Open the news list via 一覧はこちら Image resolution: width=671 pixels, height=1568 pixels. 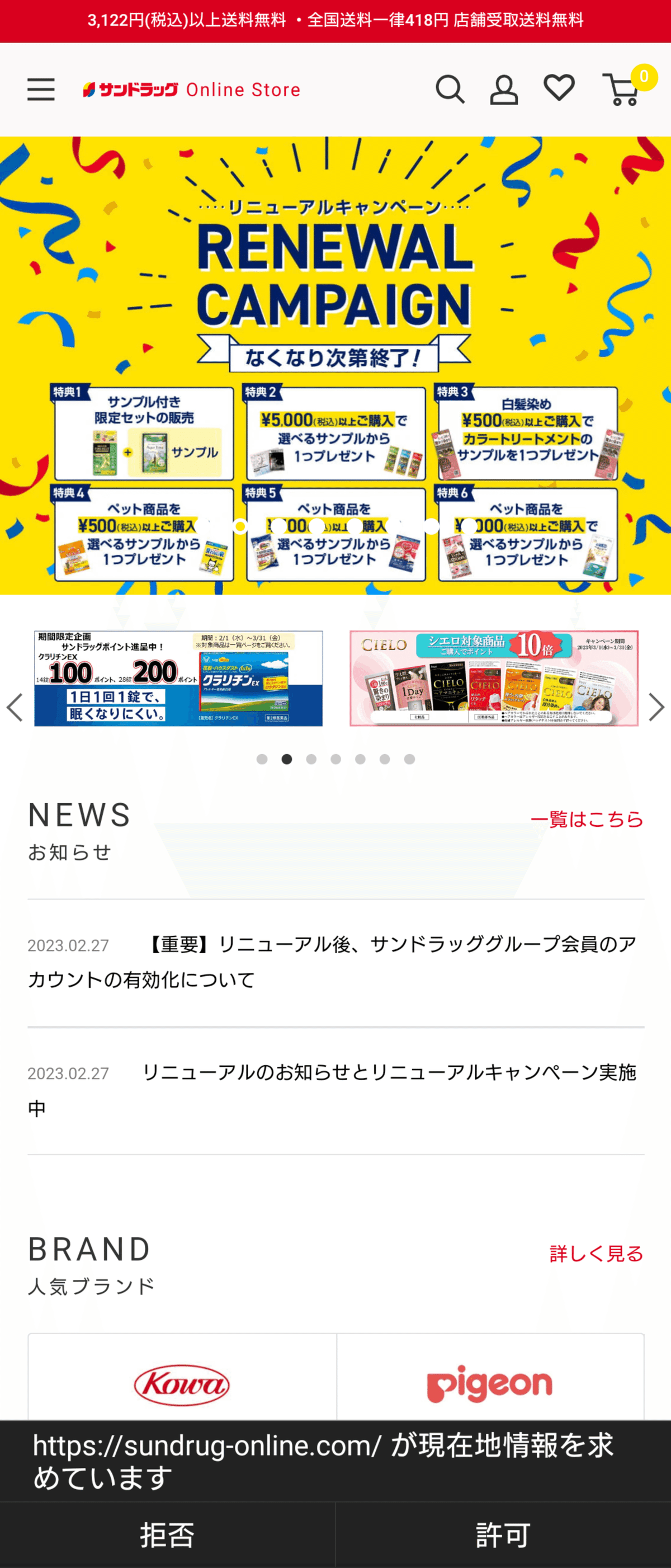coord(587,820)
